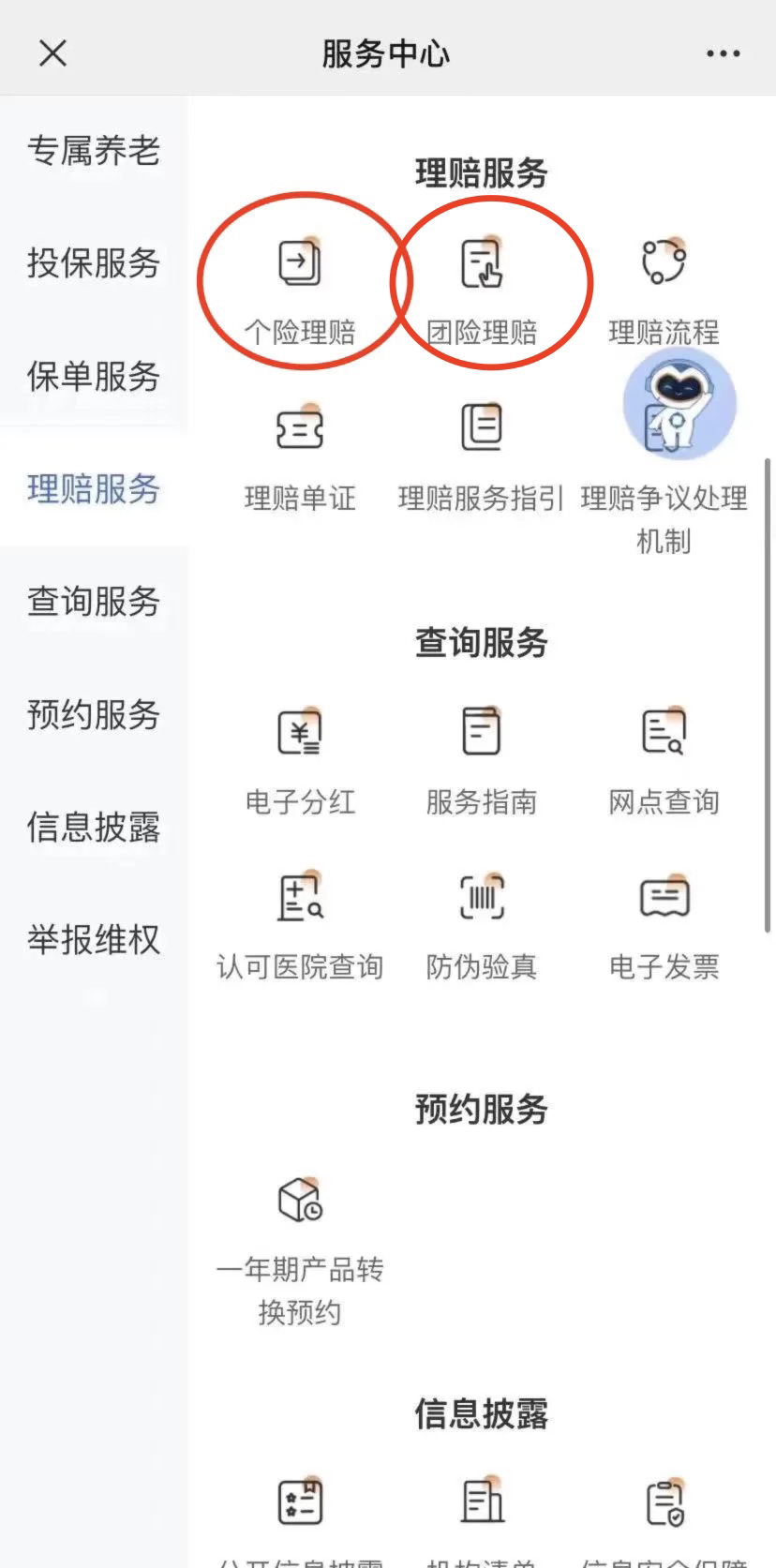Close the 服务中心 page
The image size is (776, 1568).
[53, 53]
